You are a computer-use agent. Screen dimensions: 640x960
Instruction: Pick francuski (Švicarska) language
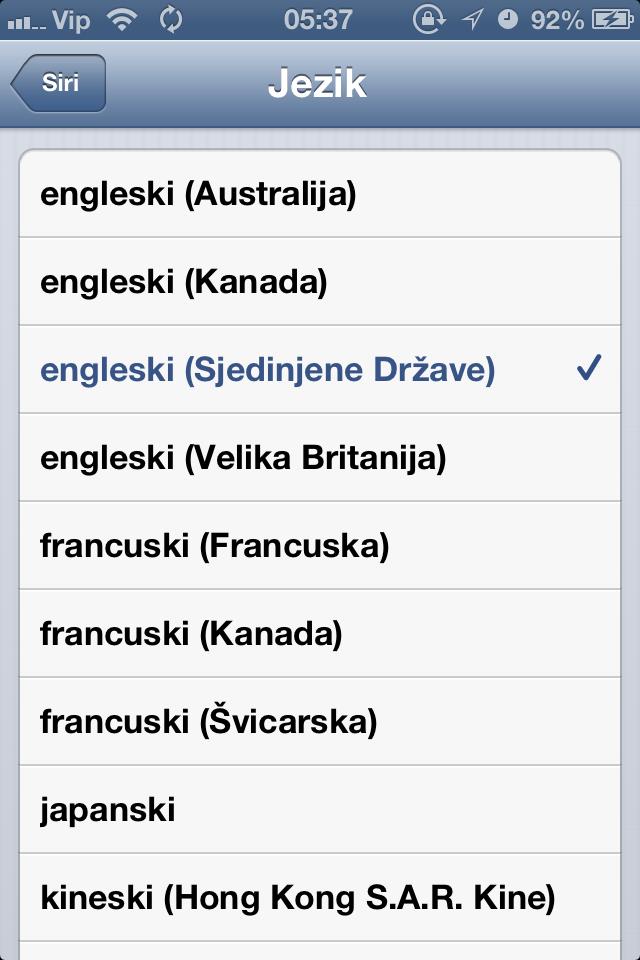(x=320, y=722)
